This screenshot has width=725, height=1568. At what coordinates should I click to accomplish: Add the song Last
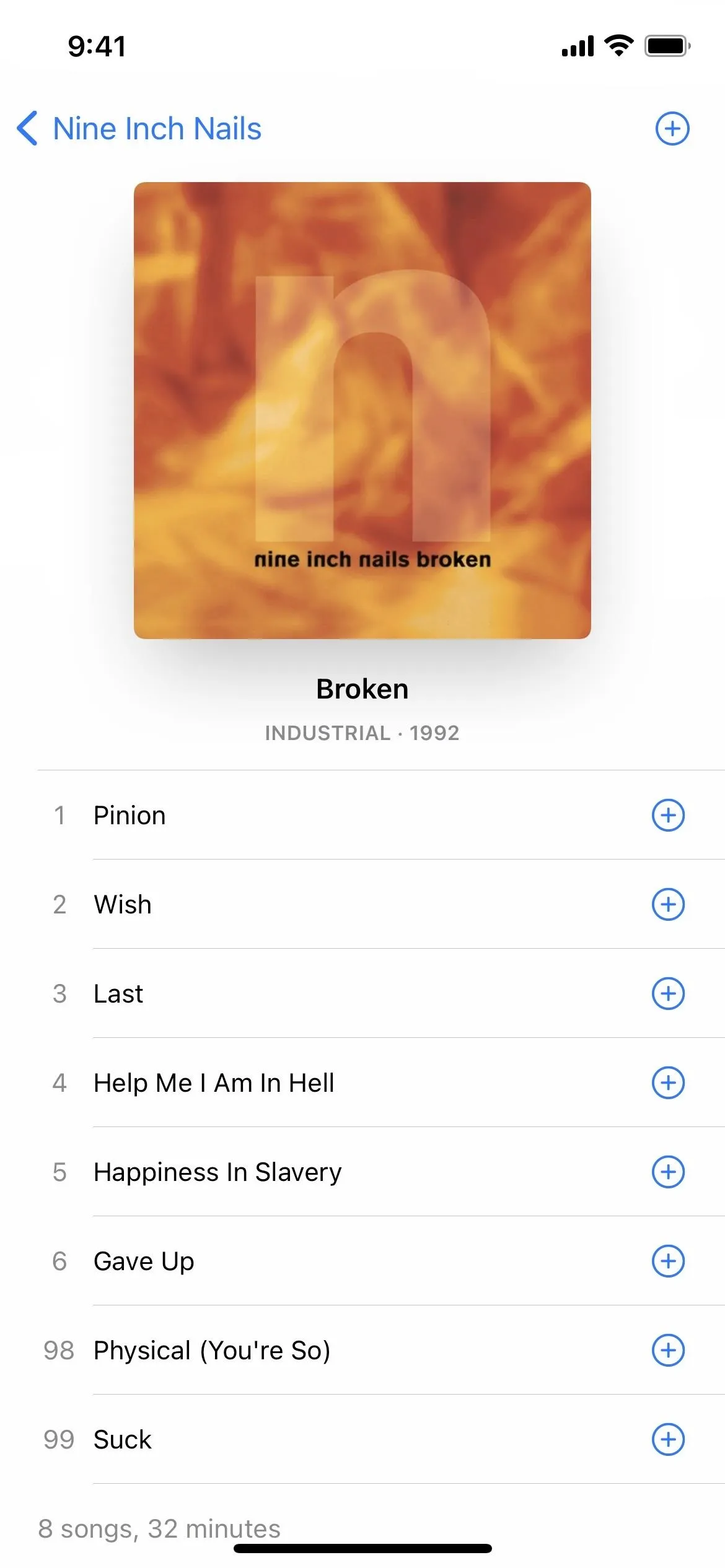[668, 993]
